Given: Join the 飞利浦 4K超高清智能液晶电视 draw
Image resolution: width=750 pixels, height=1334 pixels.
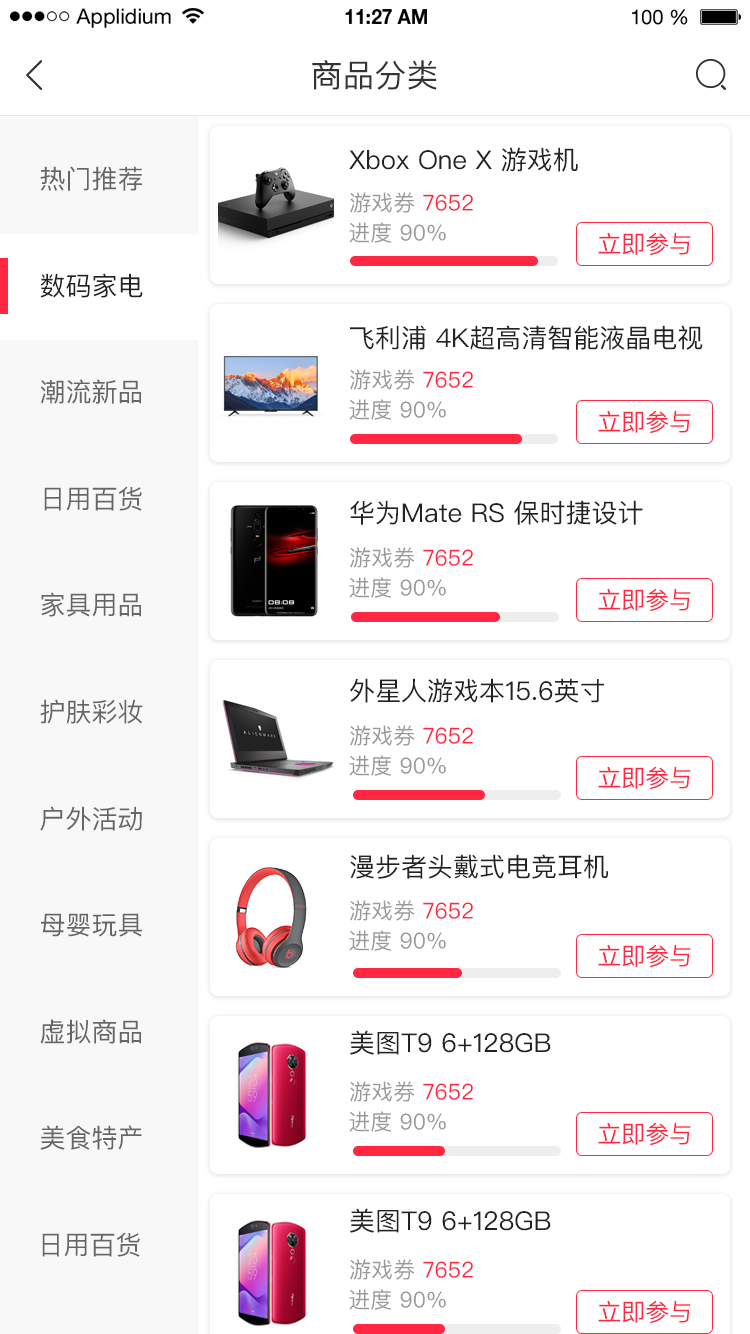Looking at the screenshot, I should click(x=644, y=422).
